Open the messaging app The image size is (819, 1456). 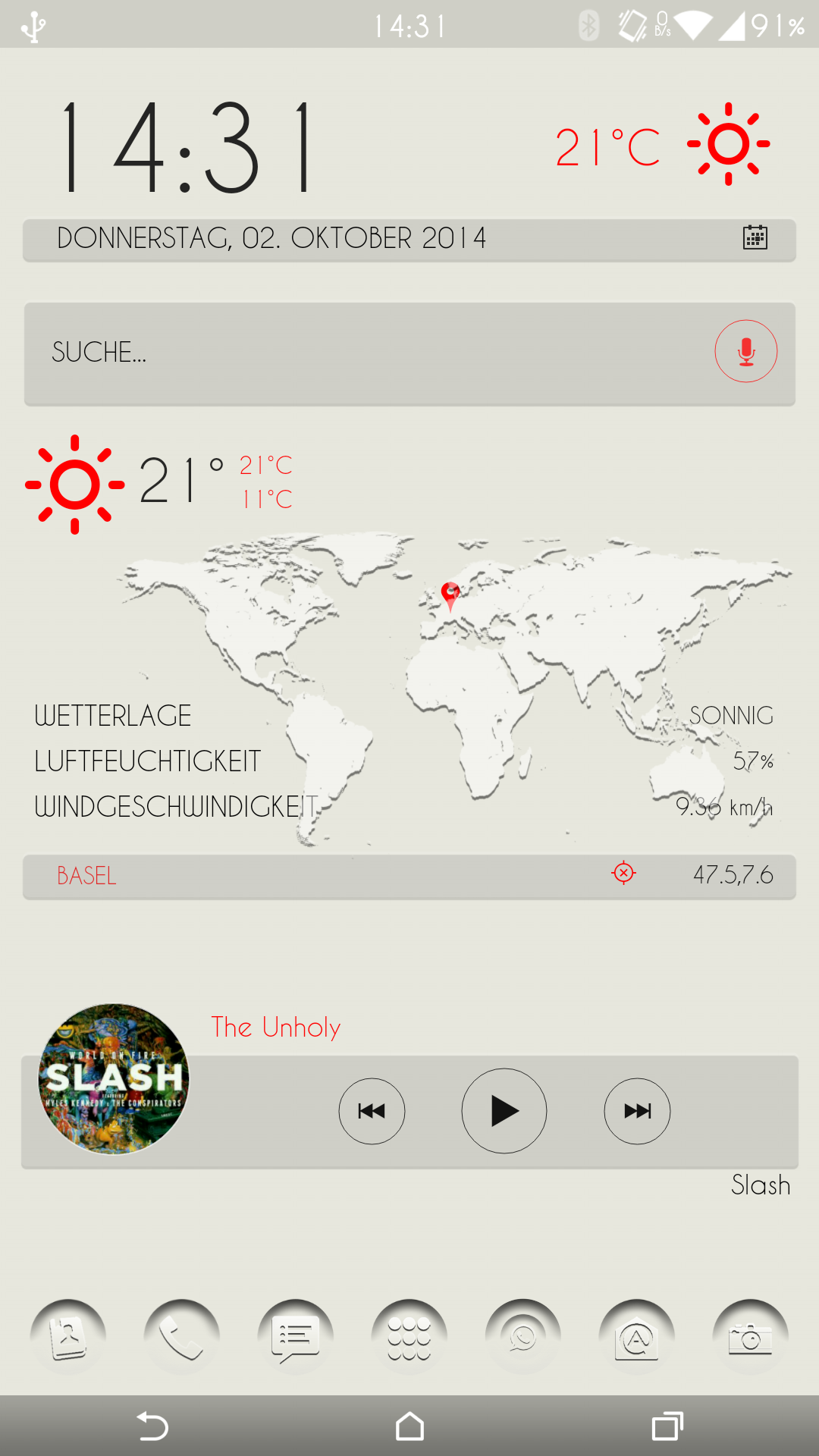pos(296,1337)
